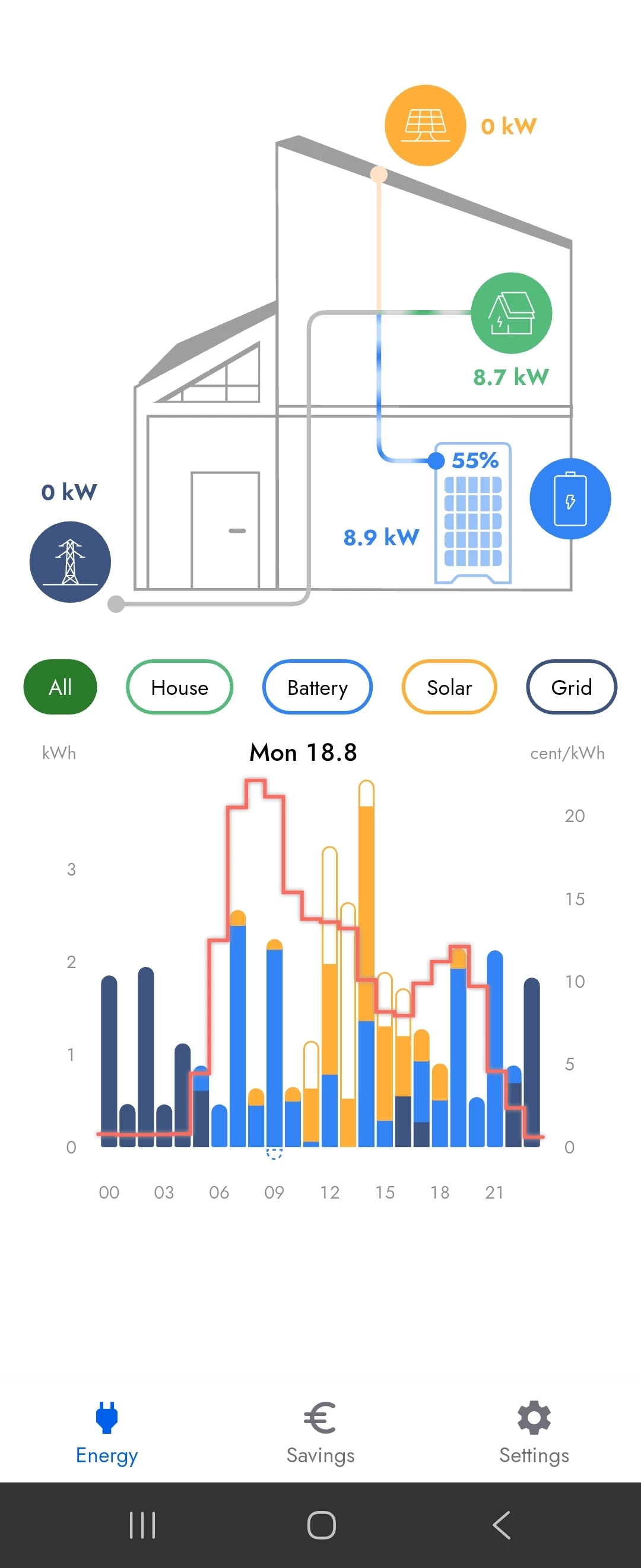Select the Solar filter chip
The width and height of the screenshot is (641, 1568).
point(449,687)
